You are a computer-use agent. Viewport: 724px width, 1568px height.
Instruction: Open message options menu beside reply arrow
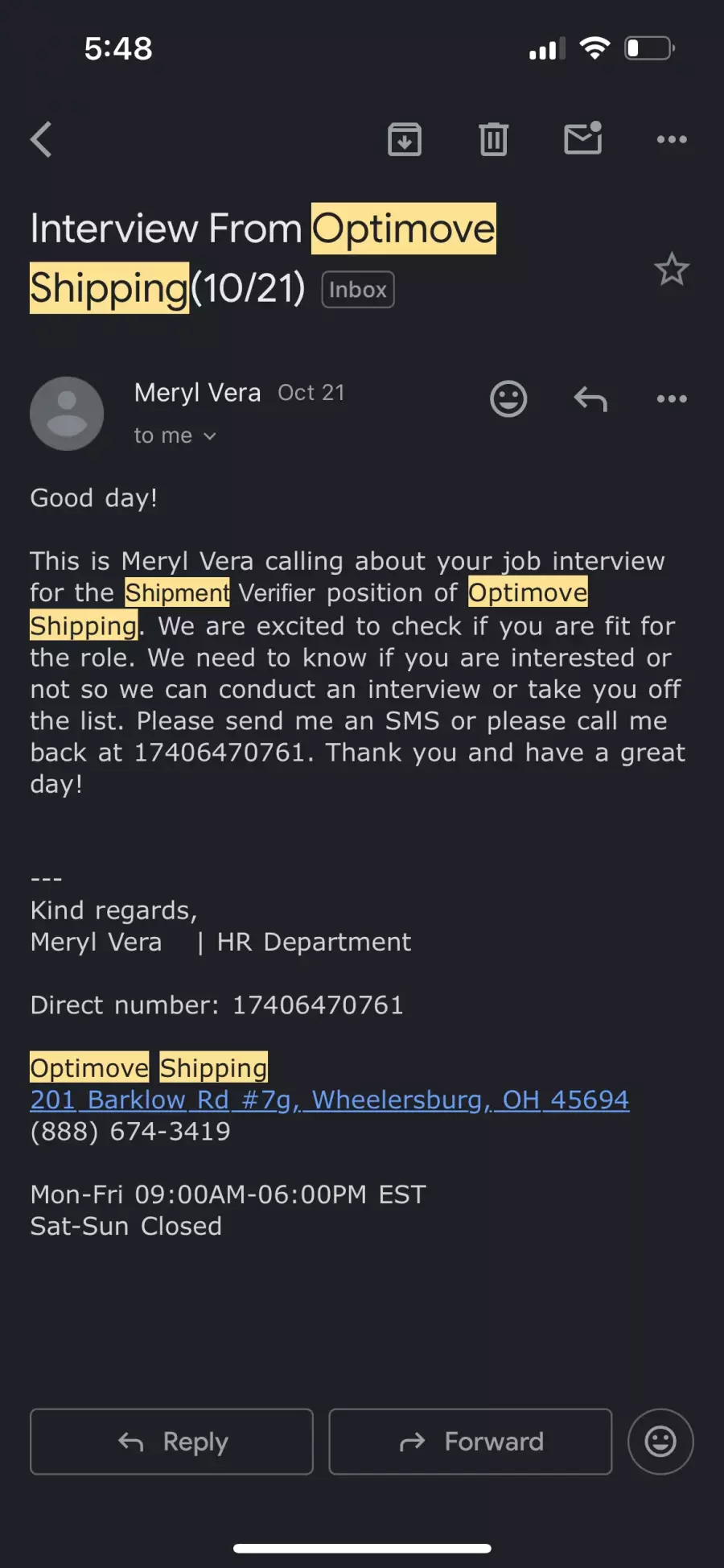(672, 398)
